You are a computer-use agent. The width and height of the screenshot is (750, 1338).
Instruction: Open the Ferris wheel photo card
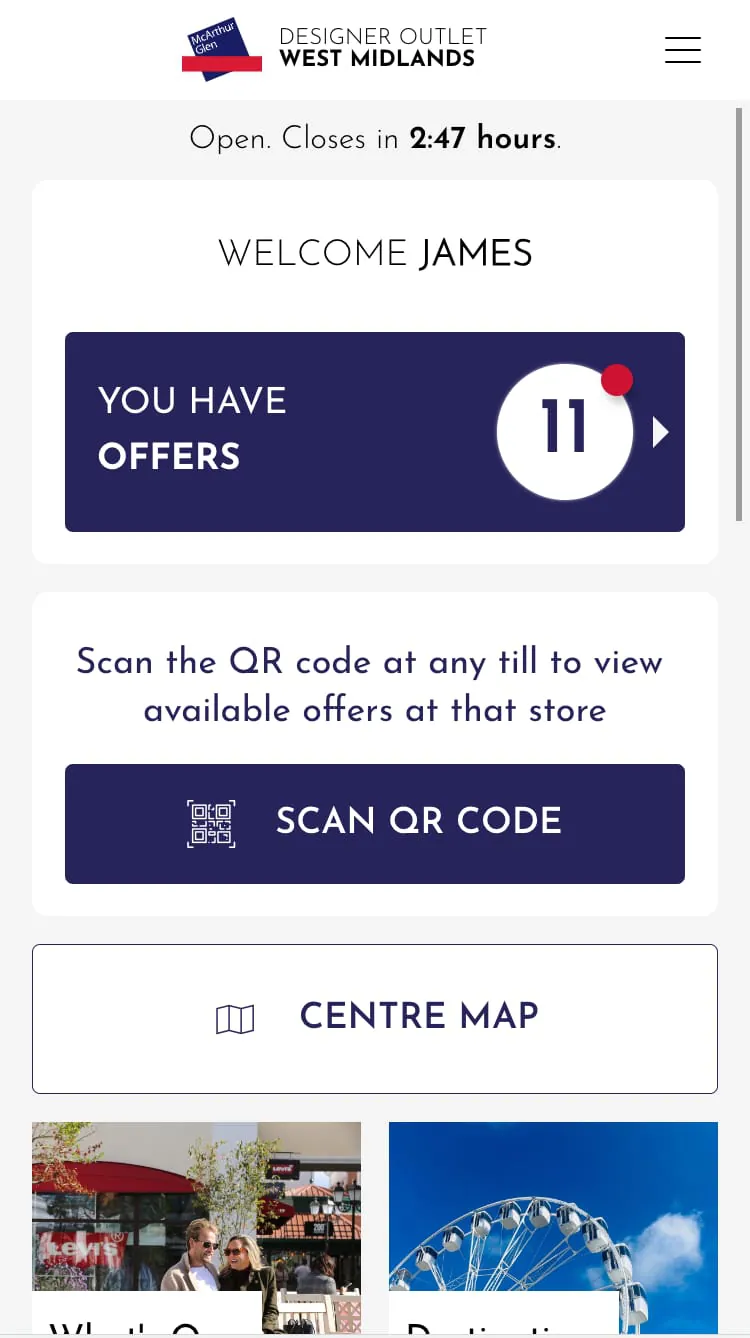point(553,1229)
